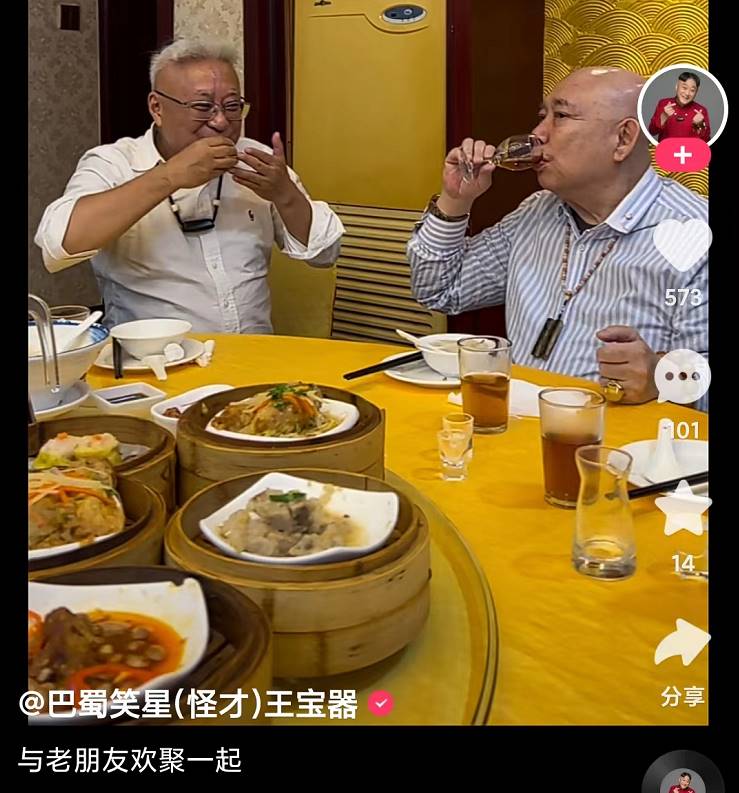The image size is (739, 793).
Task: Follow the creator with the plus button
Action: click(x=683, y=156)
